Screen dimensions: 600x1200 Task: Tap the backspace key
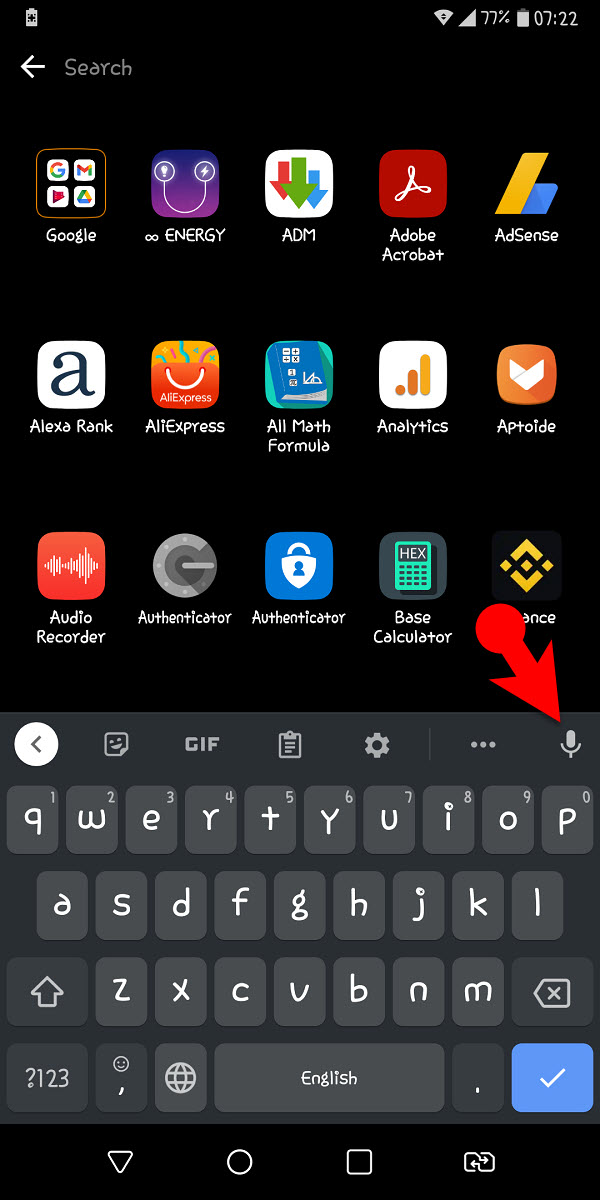pyautogui.click(x=552, y=992)
